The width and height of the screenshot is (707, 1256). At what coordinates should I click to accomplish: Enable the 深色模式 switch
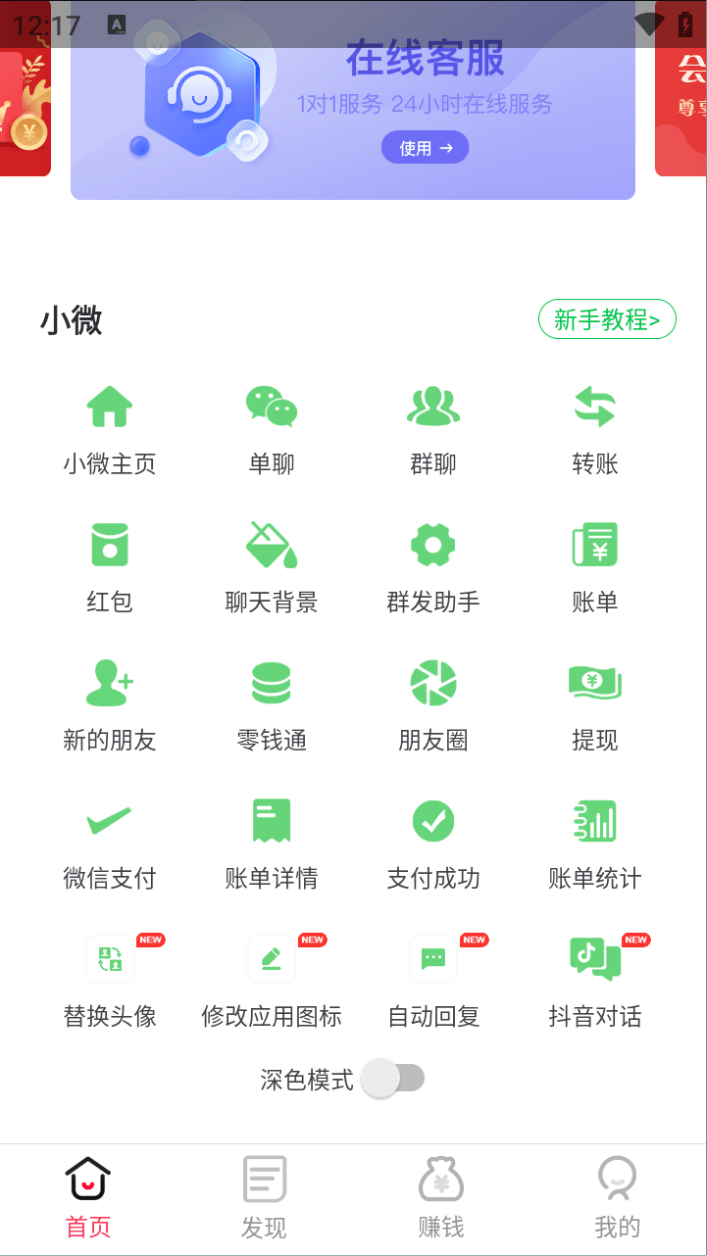tap(394, 1078)
